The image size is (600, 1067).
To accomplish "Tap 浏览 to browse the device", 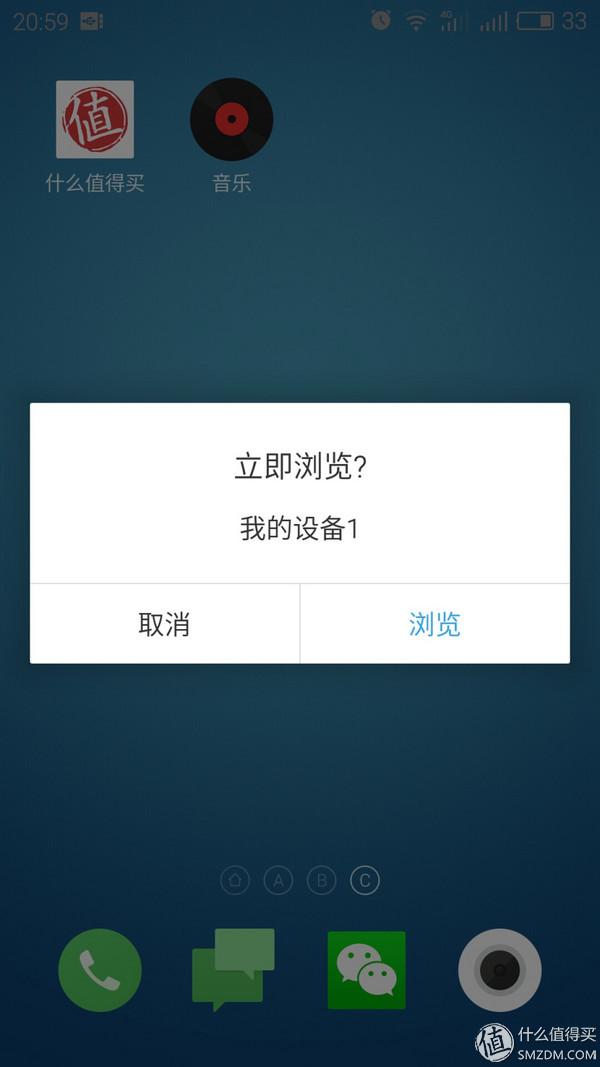I will [435, 623].
